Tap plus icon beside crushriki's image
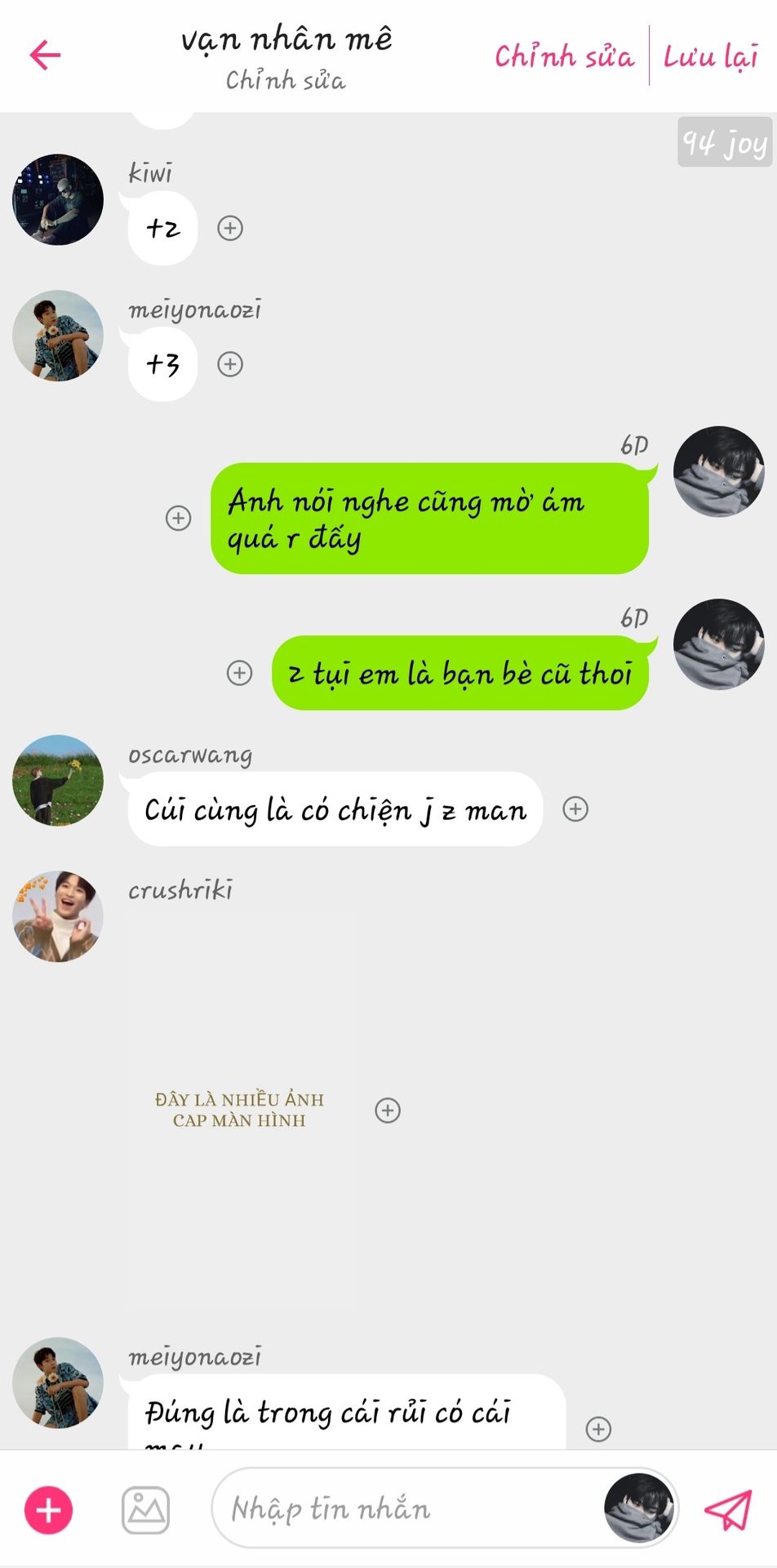 point(388,1110)
